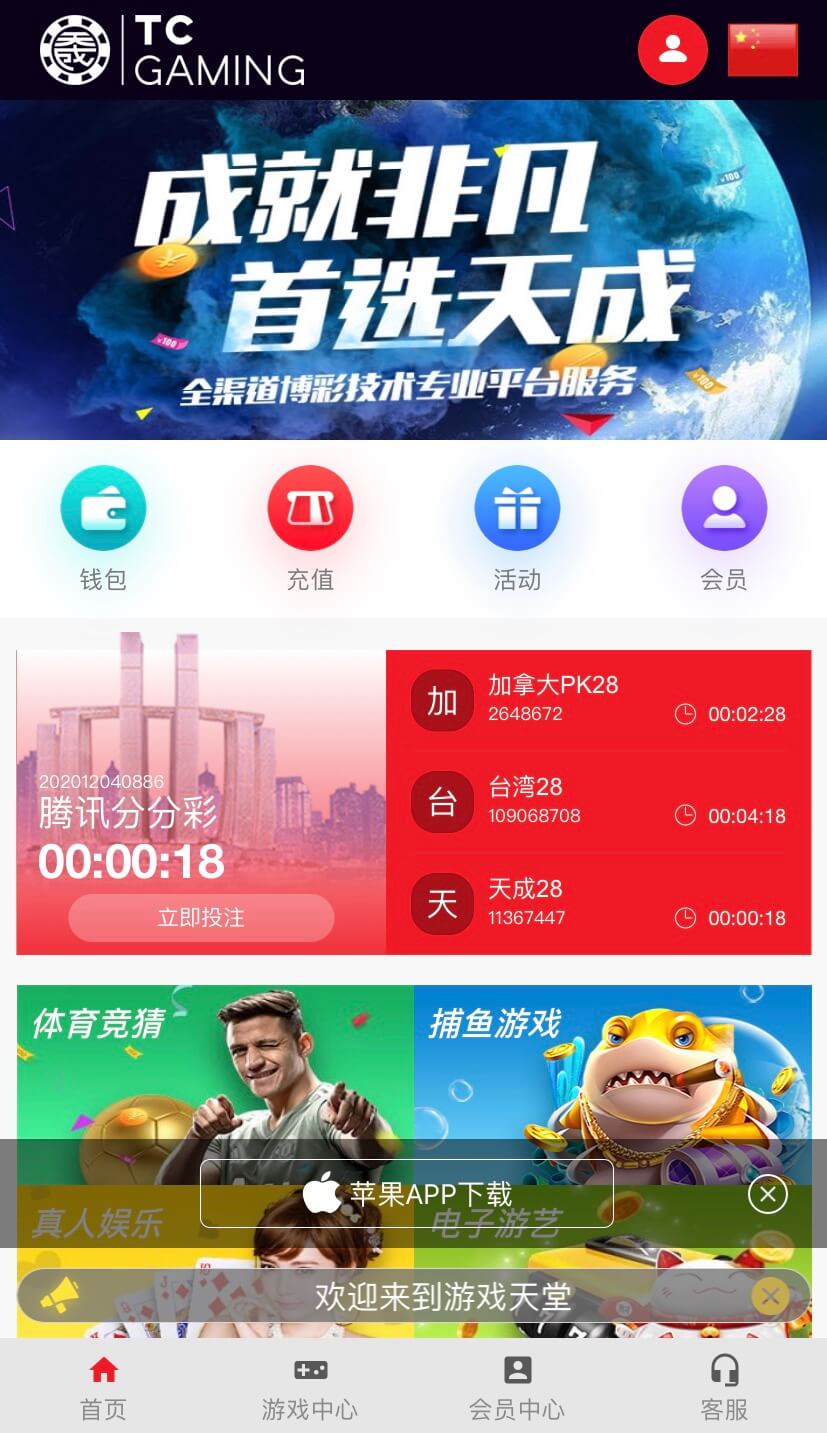Image resolution: width=827 pixels, height=1433 pixels.
Task: Open the 体育竞猜 sports betting tile
Action: 215,1064
